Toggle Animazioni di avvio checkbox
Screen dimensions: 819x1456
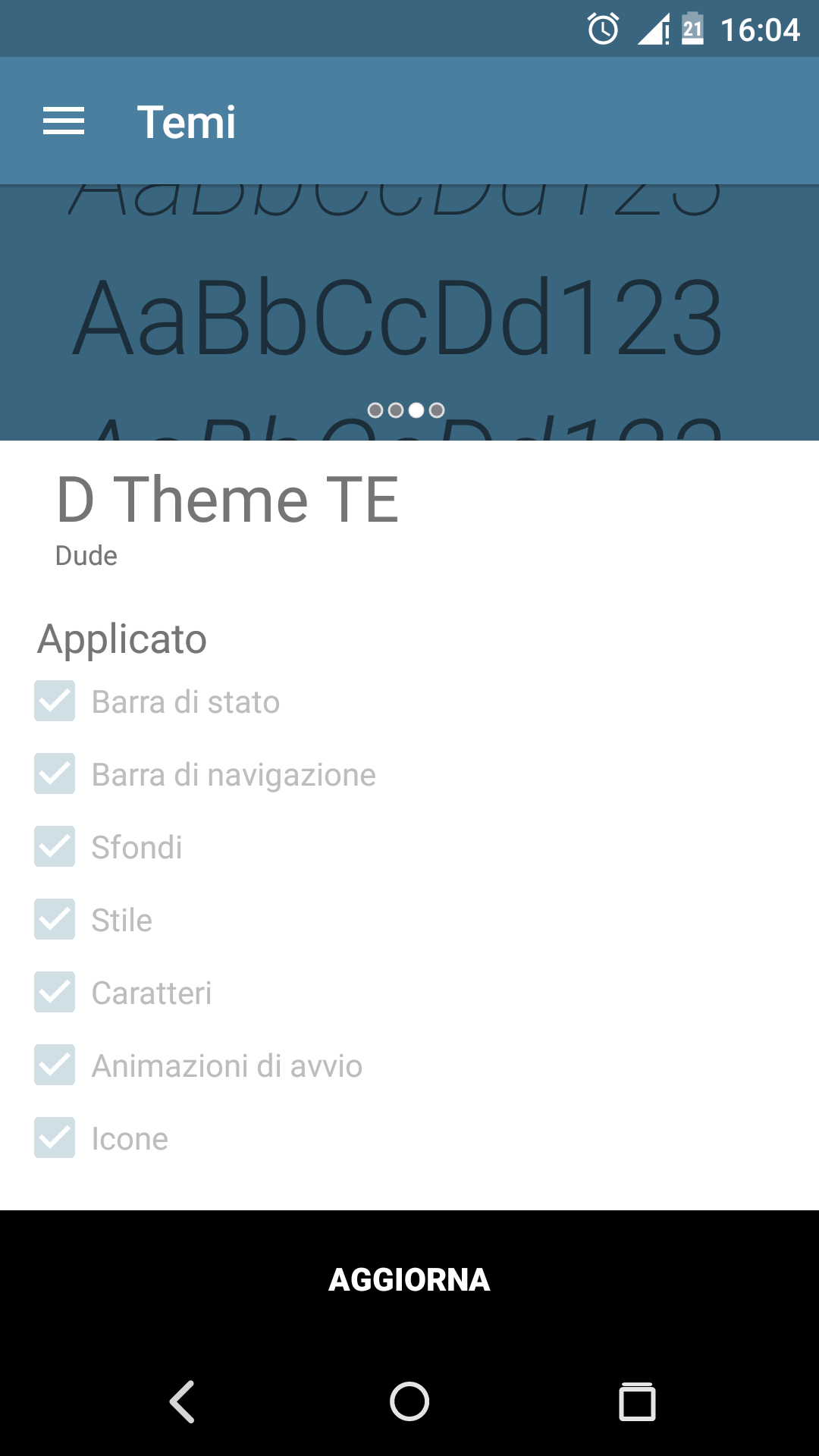tap(55, 1065)
